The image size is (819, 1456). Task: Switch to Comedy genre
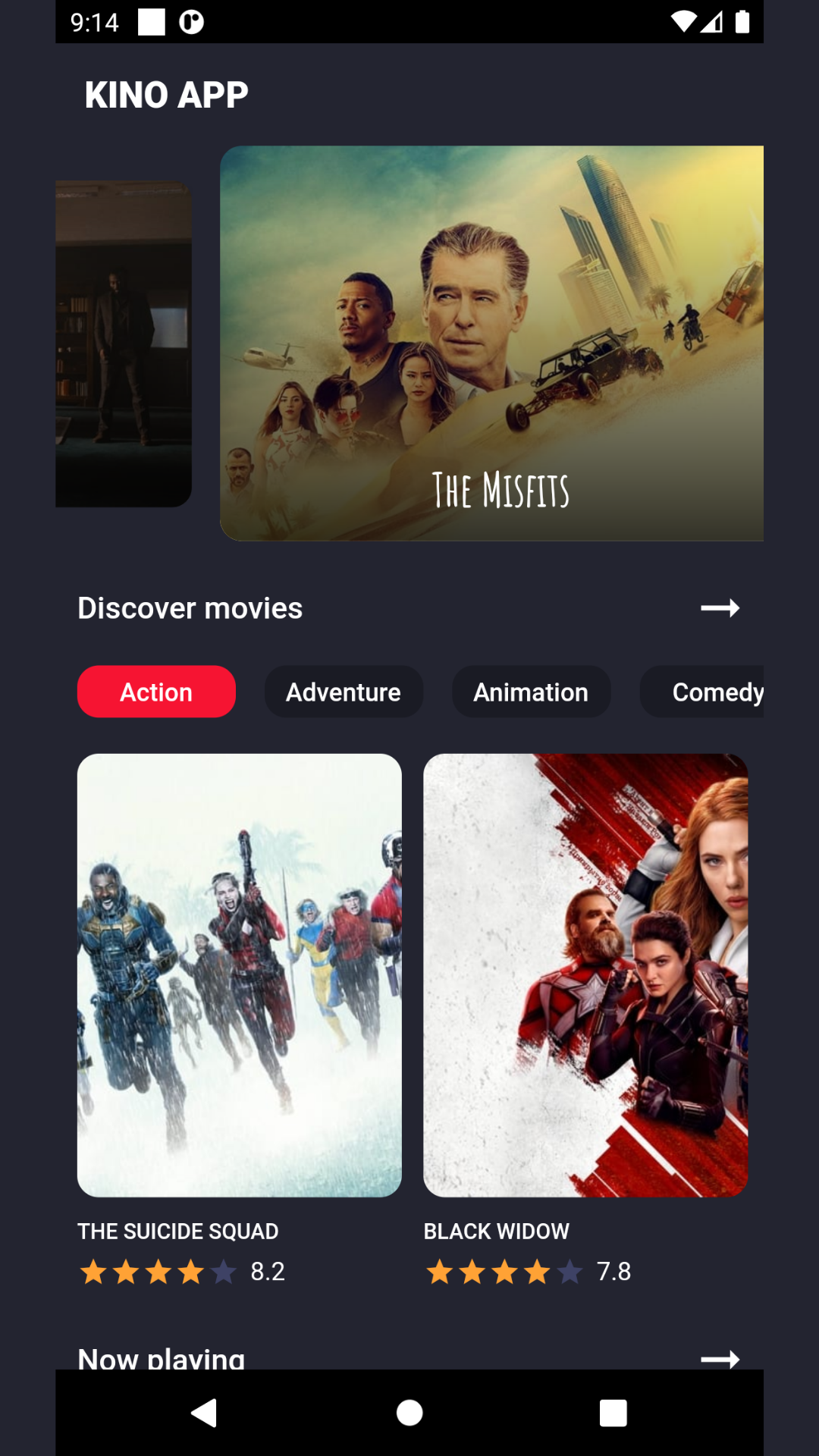click(x=705, y=692)
